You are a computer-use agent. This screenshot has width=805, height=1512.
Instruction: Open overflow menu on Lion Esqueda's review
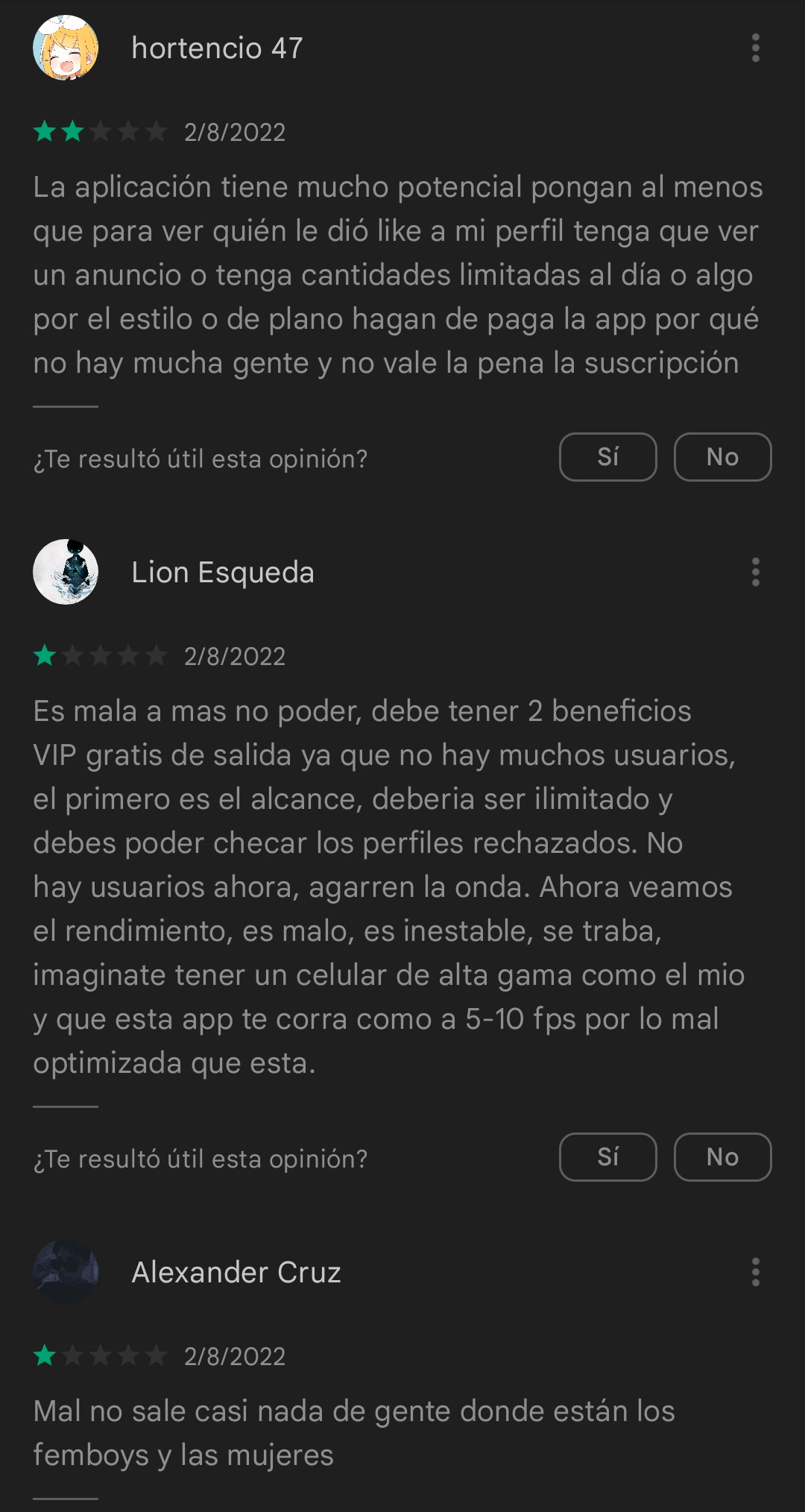(x=755, y=573)
